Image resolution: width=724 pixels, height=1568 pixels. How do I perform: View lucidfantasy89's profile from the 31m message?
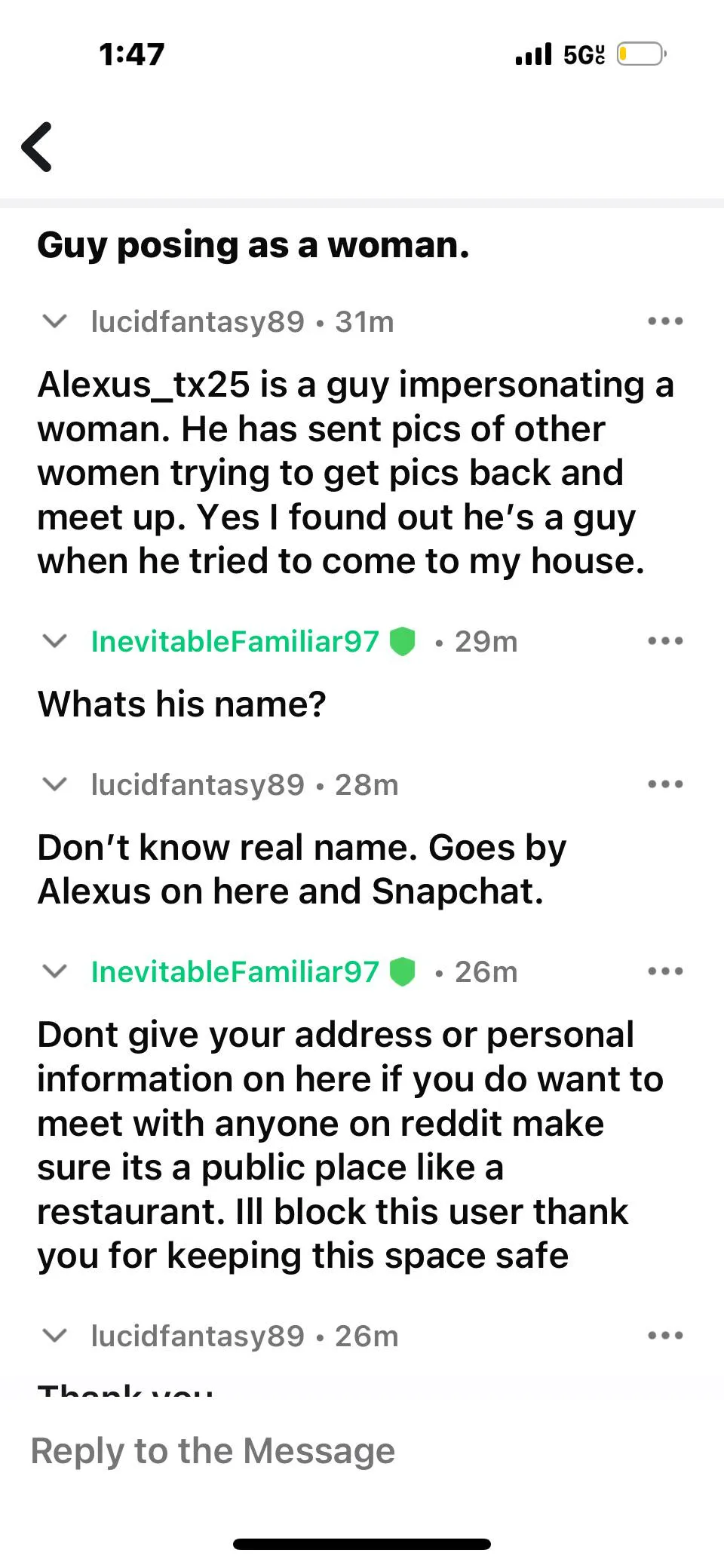point(198,322)
